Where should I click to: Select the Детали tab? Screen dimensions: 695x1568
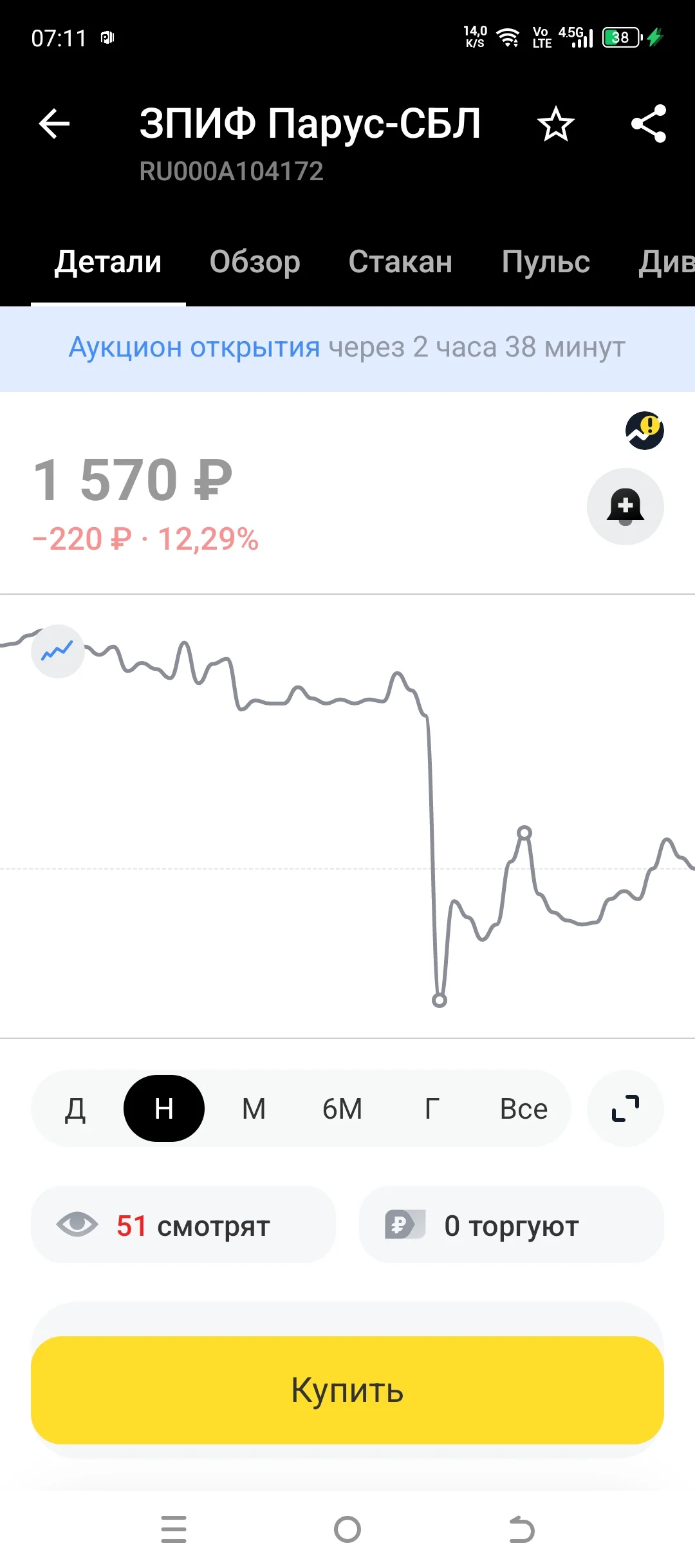click(108, 262)
